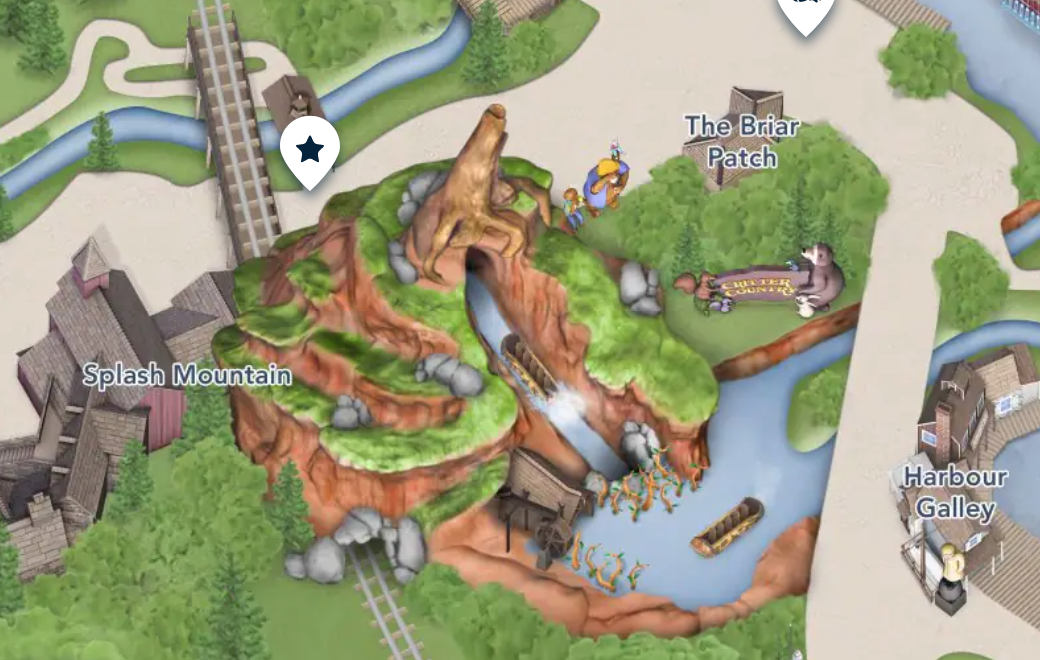Select the partially visible map pin at top
Viewport: 1040px width, 660px height.
[806, 12]
